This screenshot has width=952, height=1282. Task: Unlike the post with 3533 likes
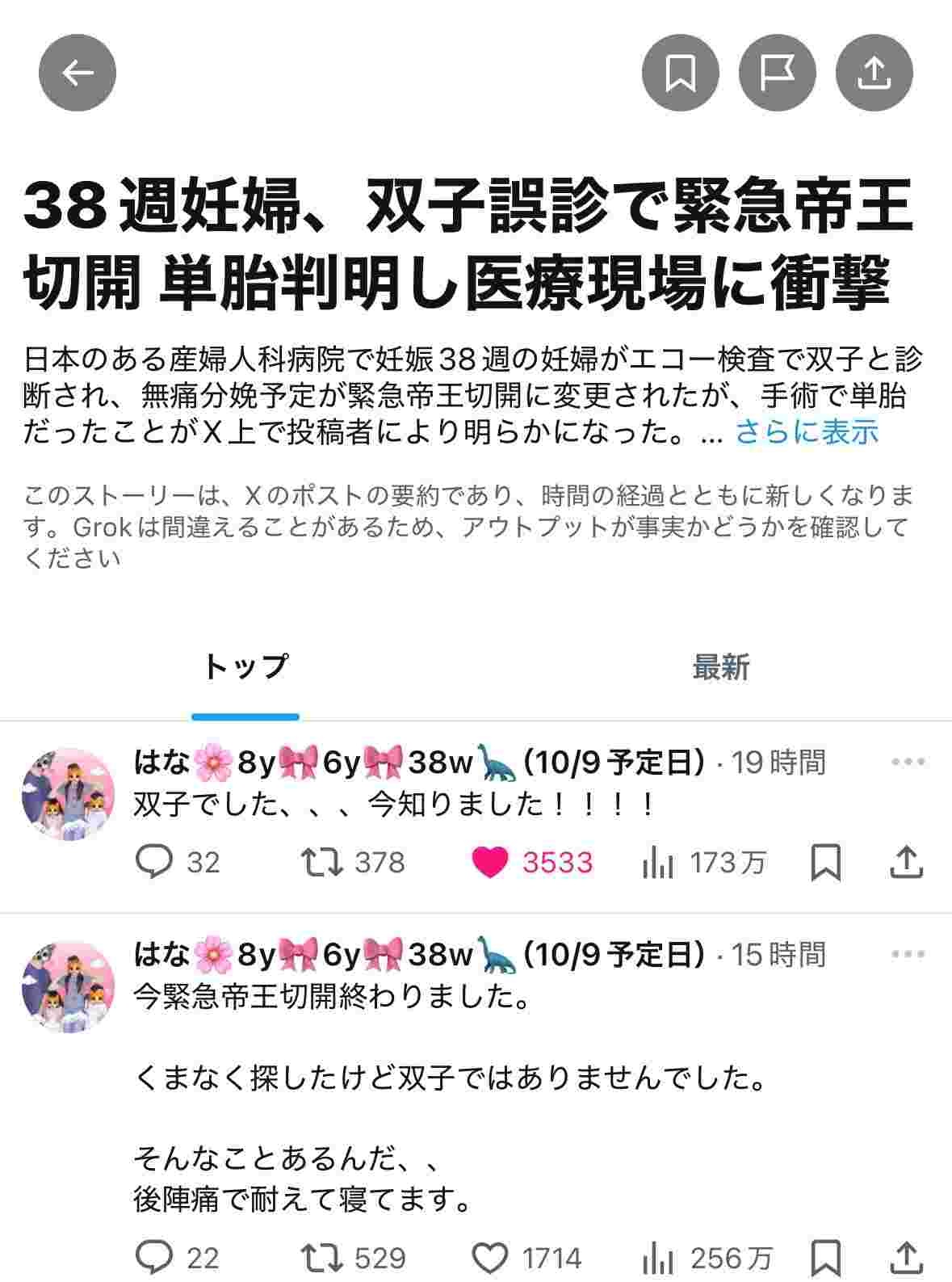point(489,862)
